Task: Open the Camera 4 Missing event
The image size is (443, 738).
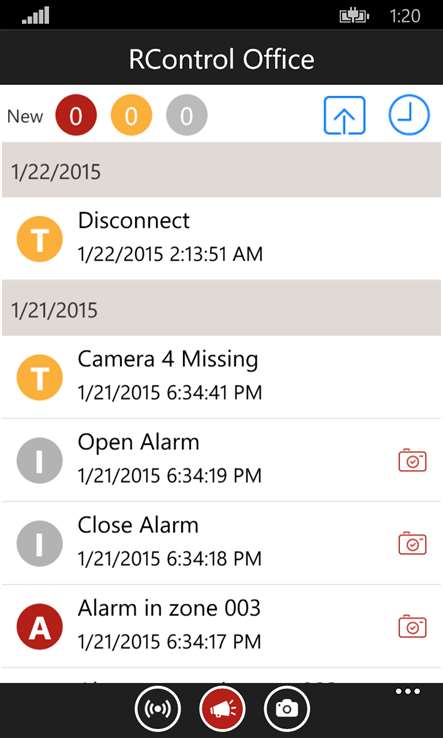Action: coord(221,377)
